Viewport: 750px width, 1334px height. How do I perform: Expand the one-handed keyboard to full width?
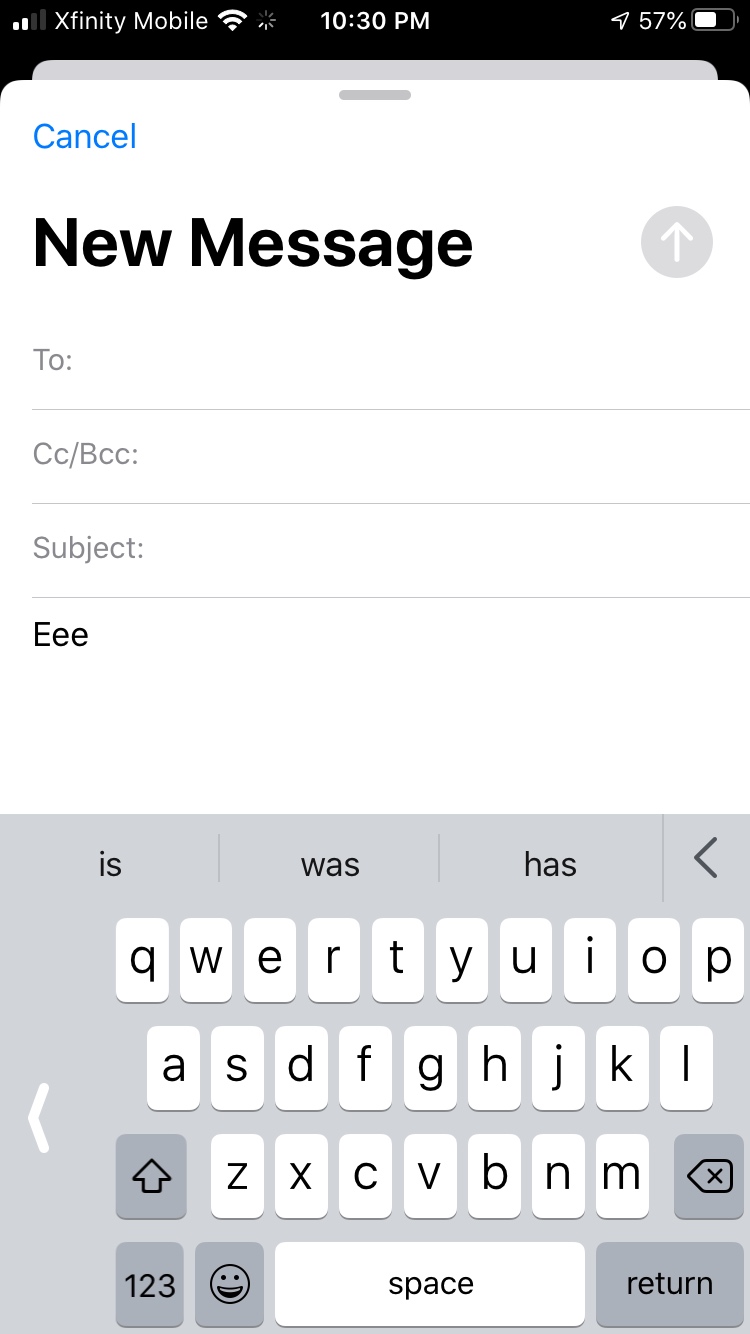(40, 1118)
